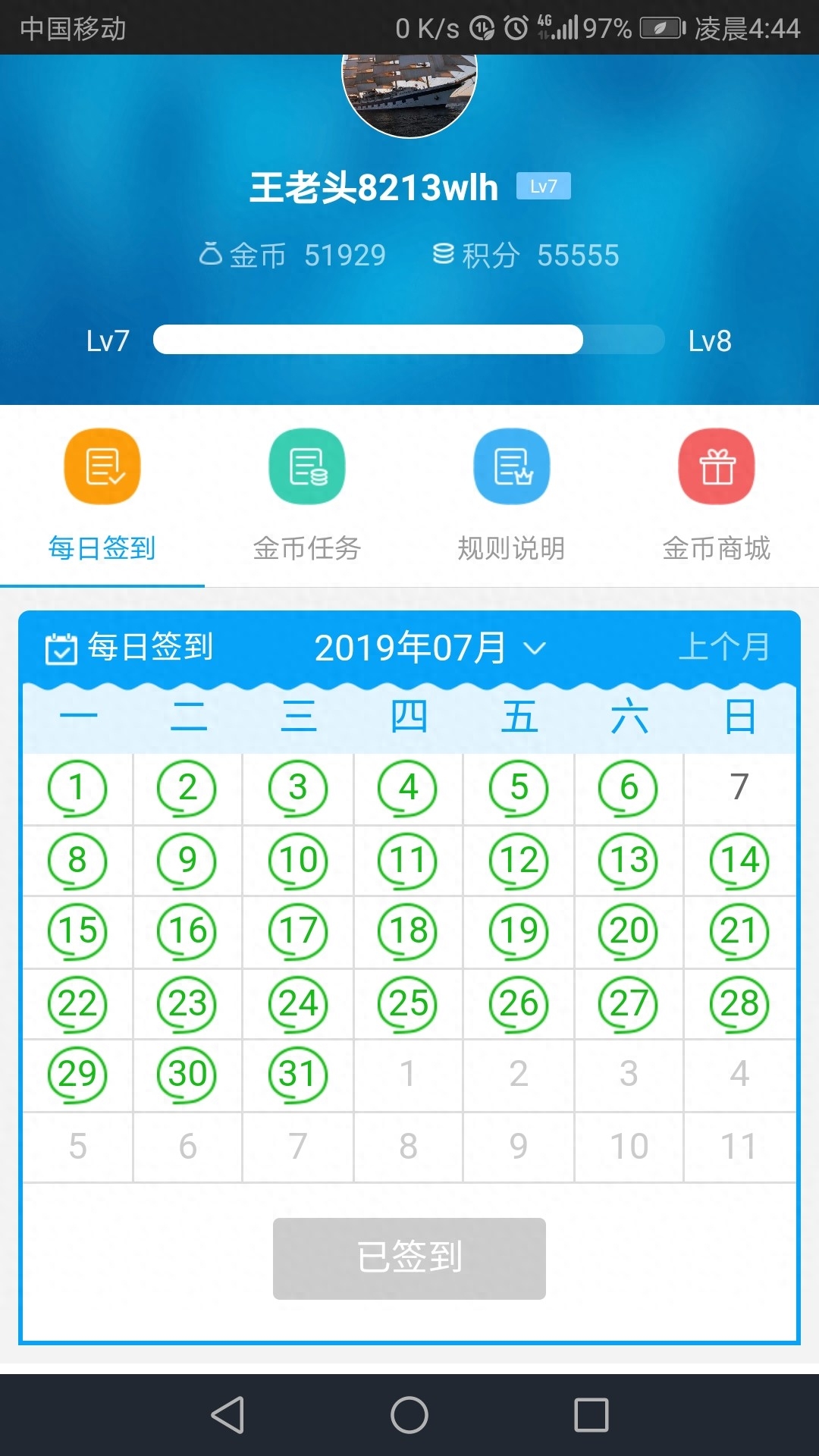The width and height of the screenshot is (819, 1456).
Task: Open the profile avatar picture
Action: point(409,91)
